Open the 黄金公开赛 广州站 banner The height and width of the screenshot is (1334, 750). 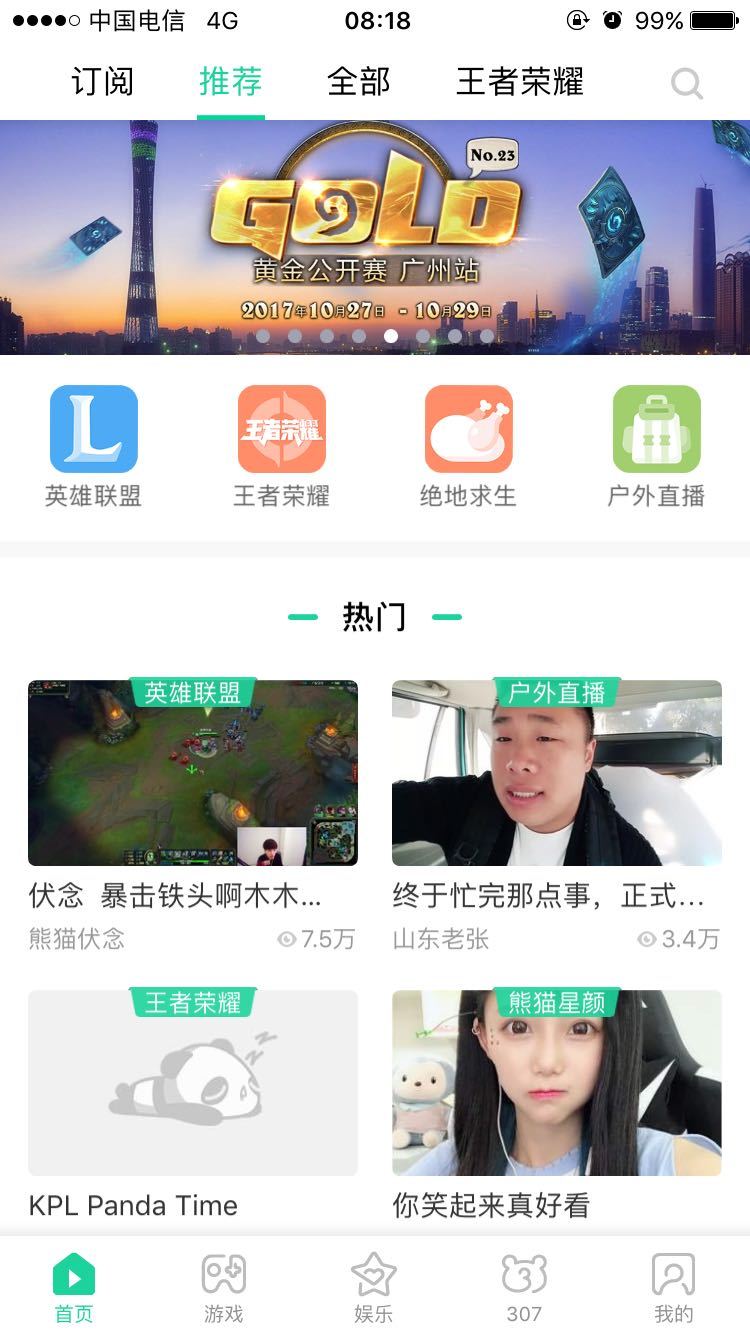pos(375,237)
